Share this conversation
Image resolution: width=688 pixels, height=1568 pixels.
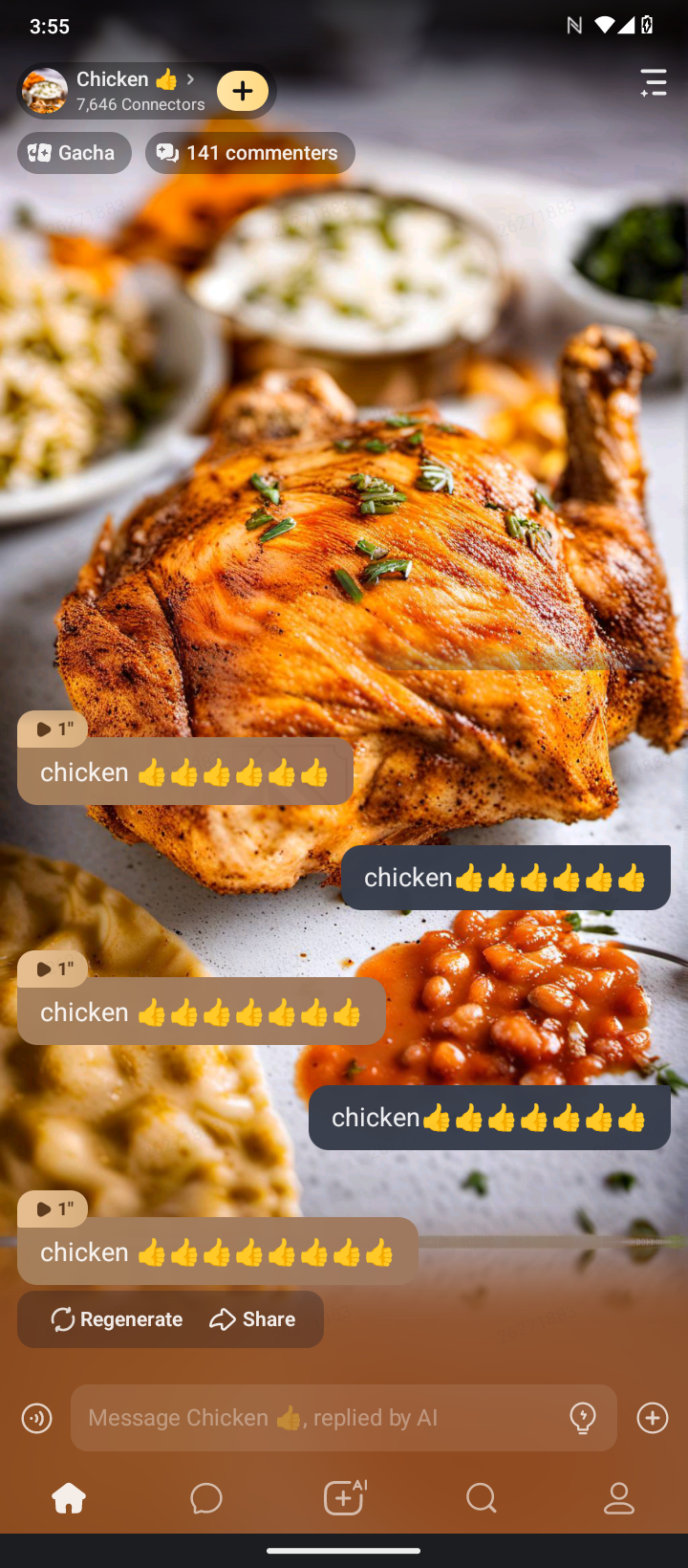(253, 1319)
